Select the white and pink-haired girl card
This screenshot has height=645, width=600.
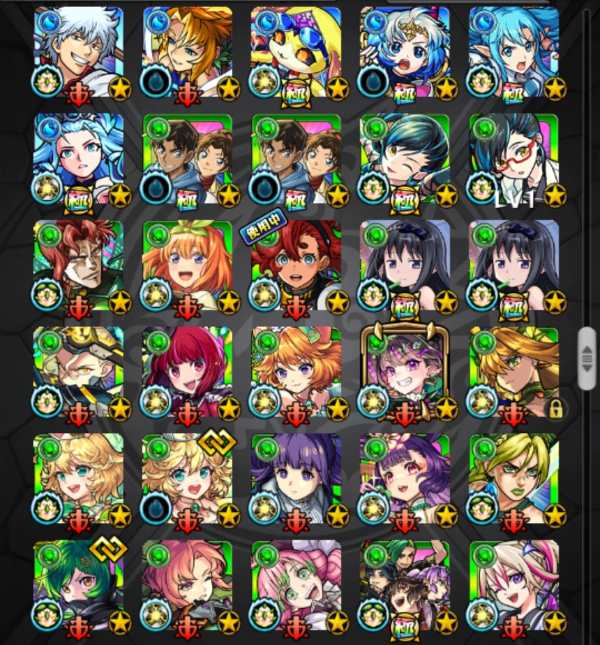(x=513, y=585)
